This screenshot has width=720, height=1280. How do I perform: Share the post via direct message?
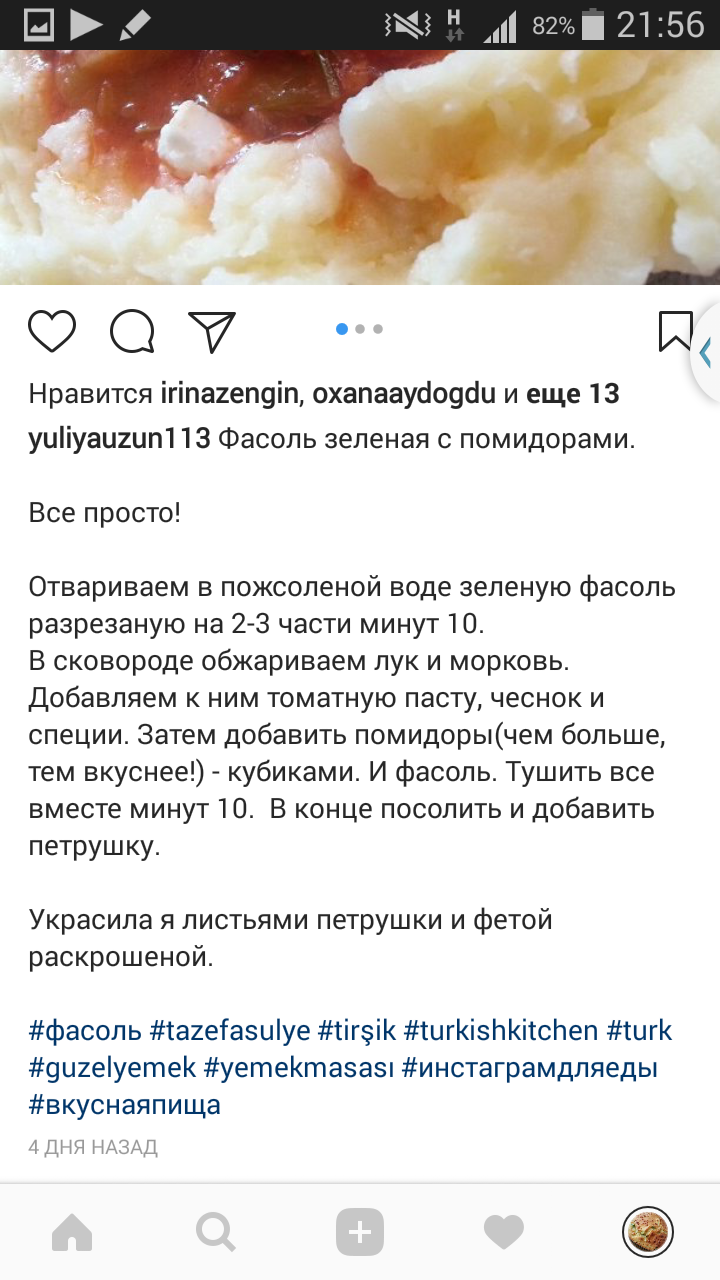pos(212,331)
